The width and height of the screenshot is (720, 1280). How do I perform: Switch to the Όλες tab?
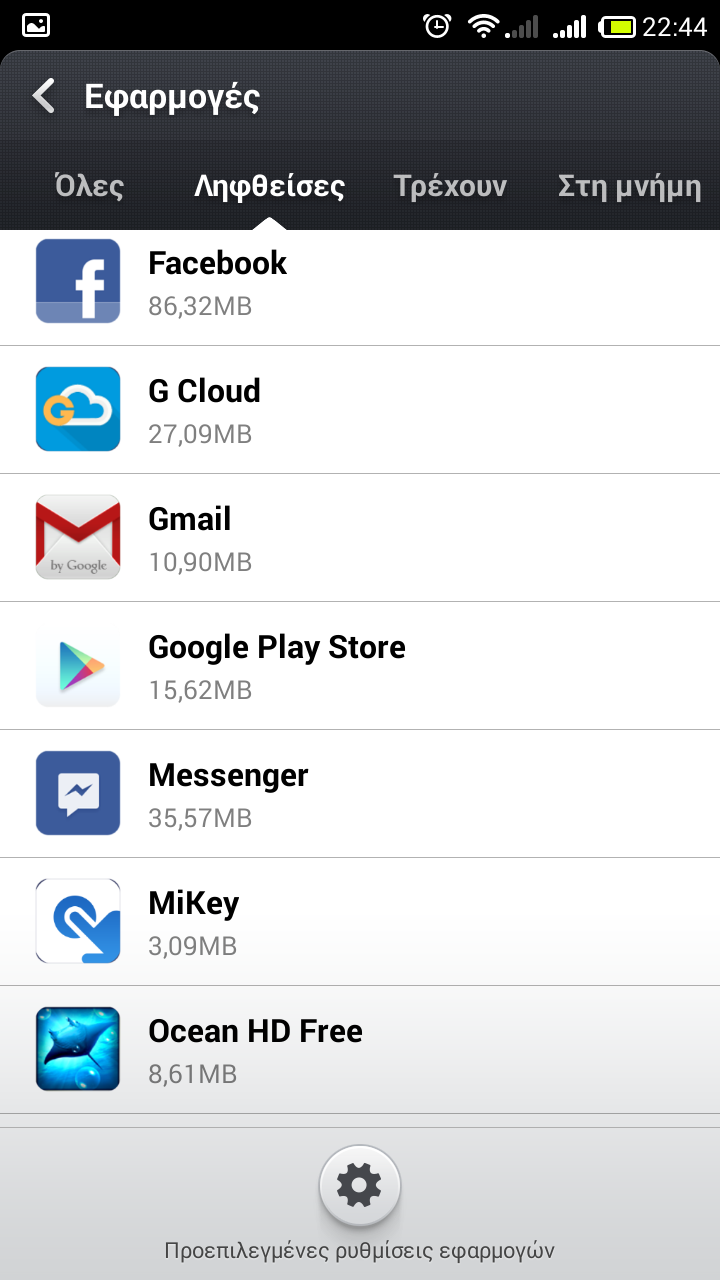pyautogui.click(x=89, y=187)
